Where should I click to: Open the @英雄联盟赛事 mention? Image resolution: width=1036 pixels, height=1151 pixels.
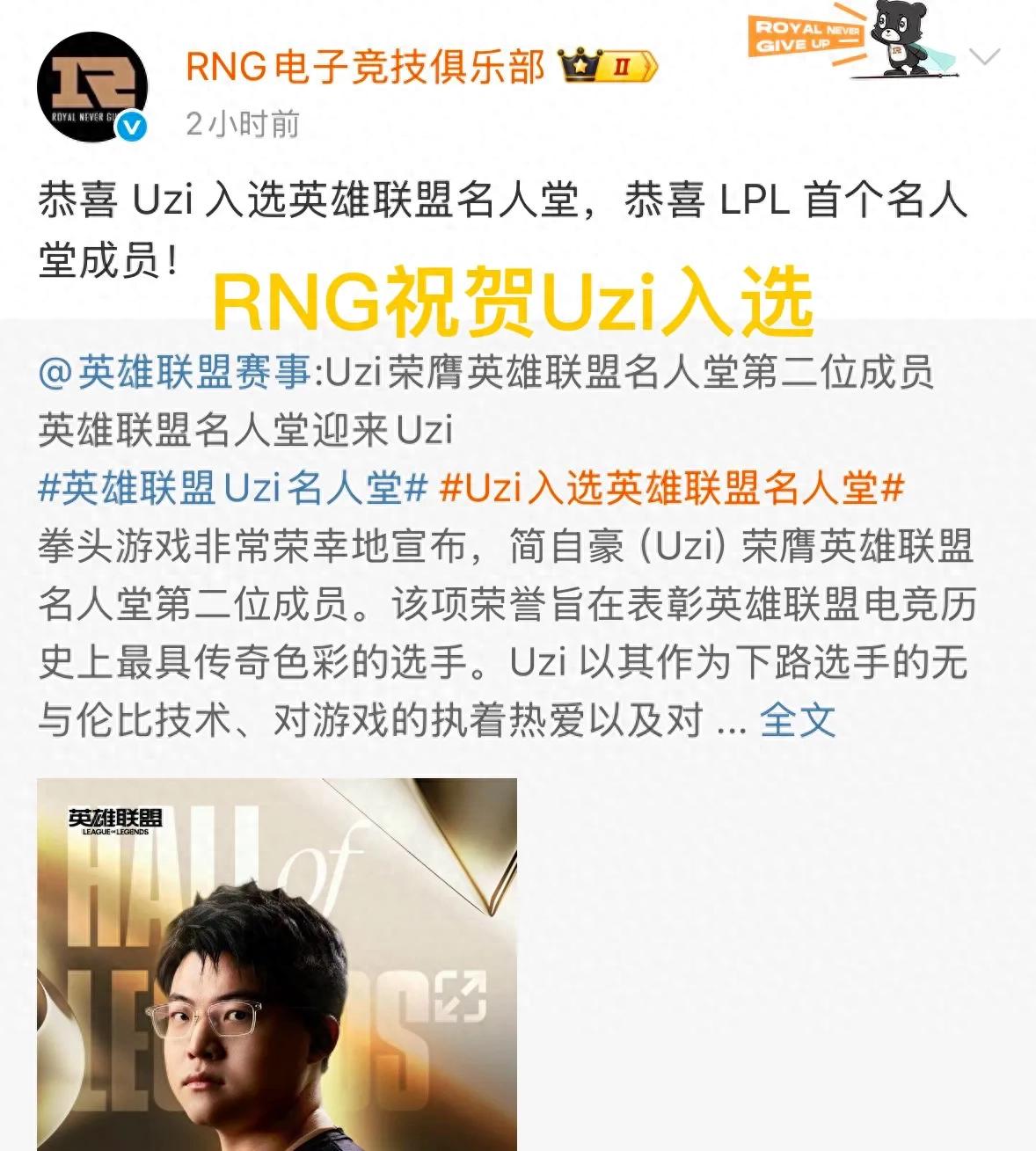click(x=174, y=374)
